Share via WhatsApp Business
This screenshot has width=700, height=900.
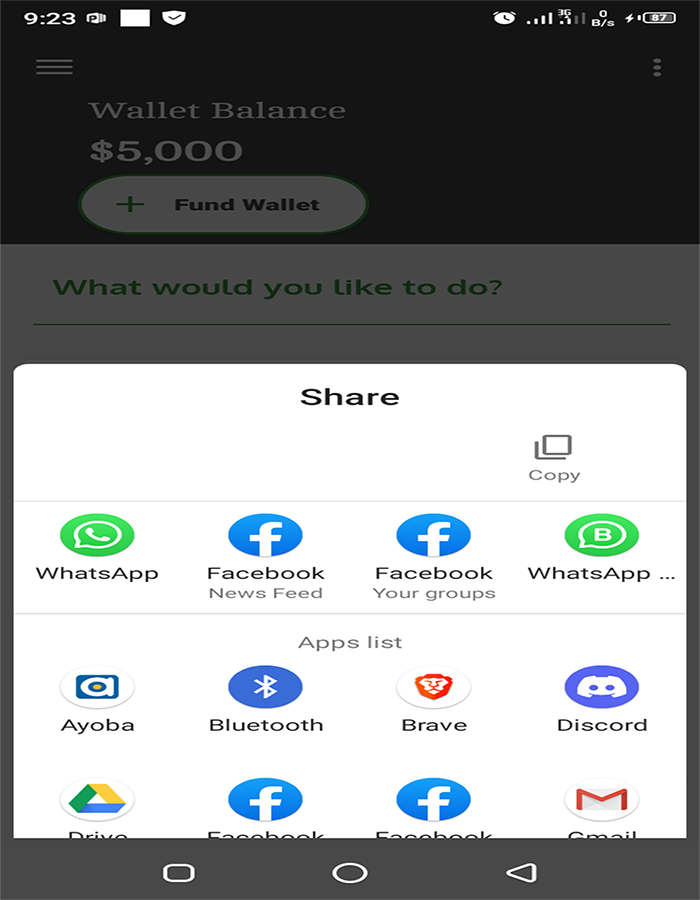(601, 546)
